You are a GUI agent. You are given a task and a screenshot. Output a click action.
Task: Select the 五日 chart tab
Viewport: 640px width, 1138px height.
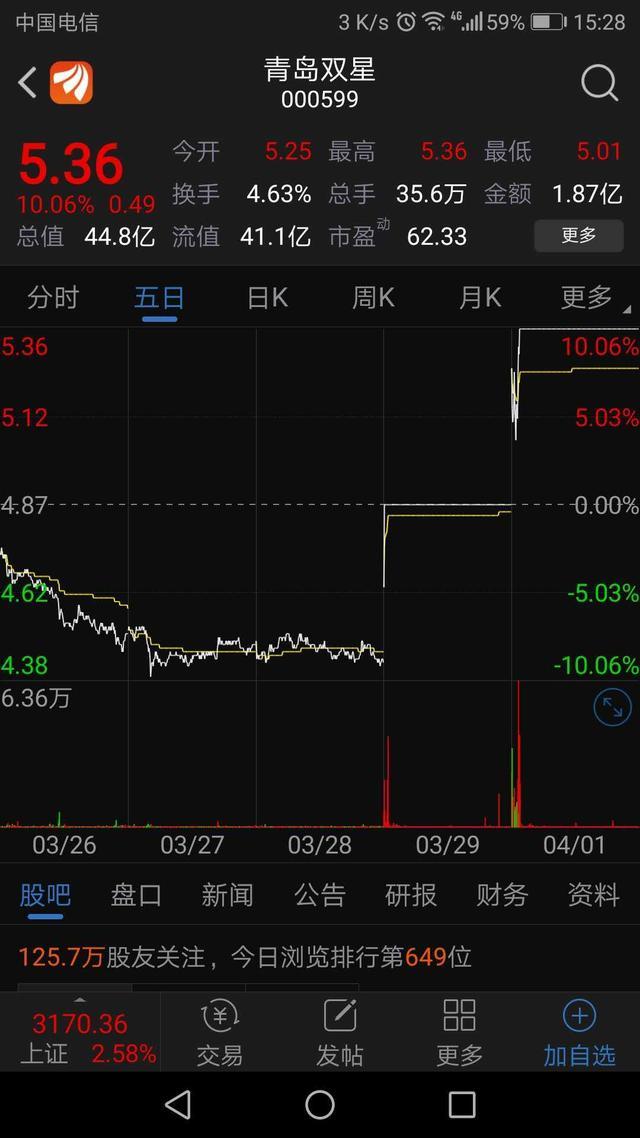pyautogui.click(x=160, y=298)
